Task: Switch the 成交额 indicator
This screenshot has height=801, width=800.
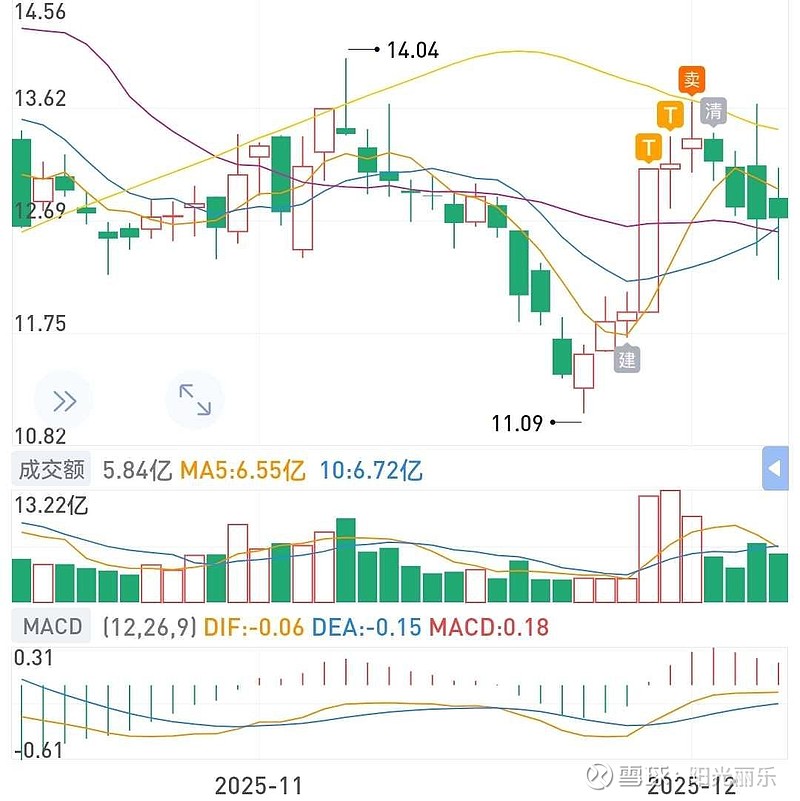Action: [51, 468]
